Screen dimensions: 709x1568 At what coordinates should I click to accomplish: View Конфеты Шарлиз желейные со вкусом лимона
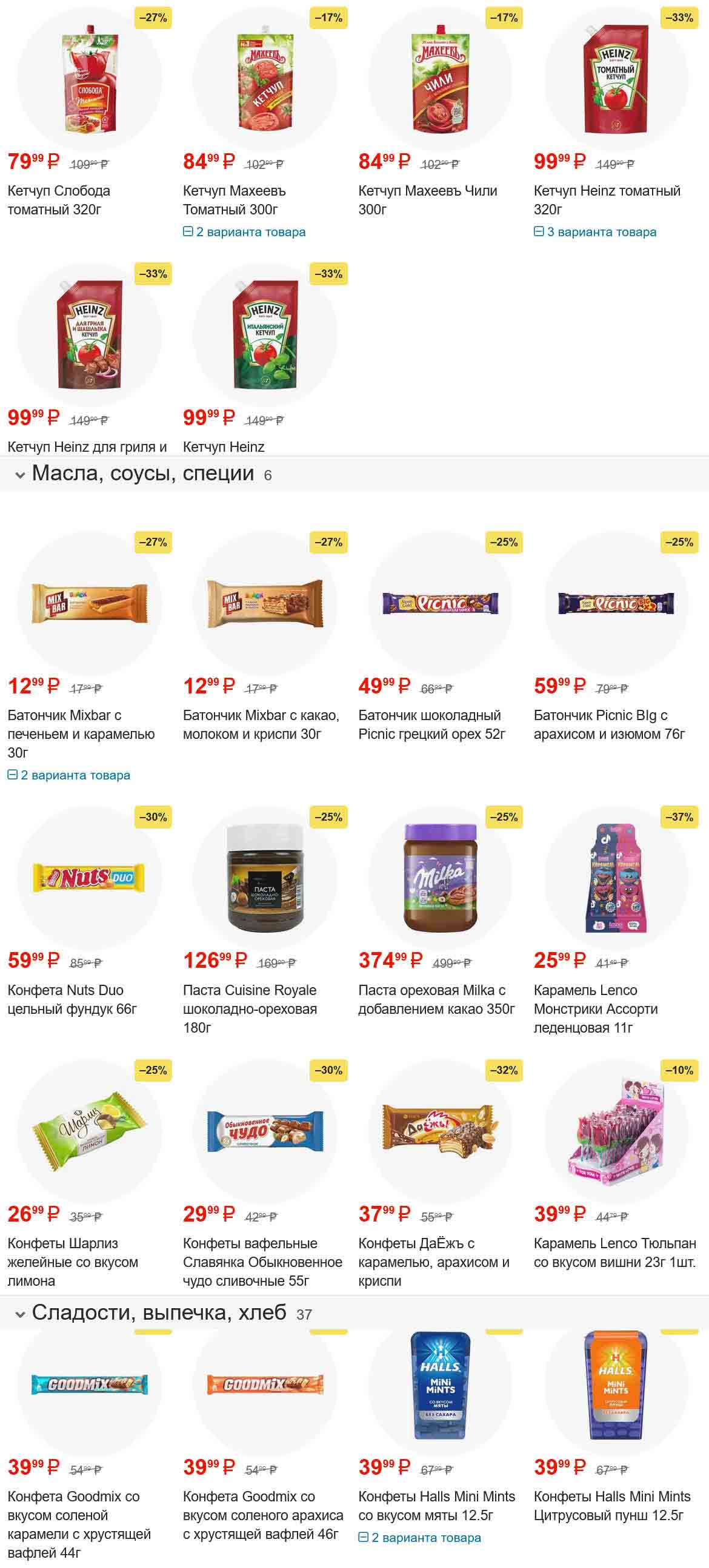tap(72, 1261)
